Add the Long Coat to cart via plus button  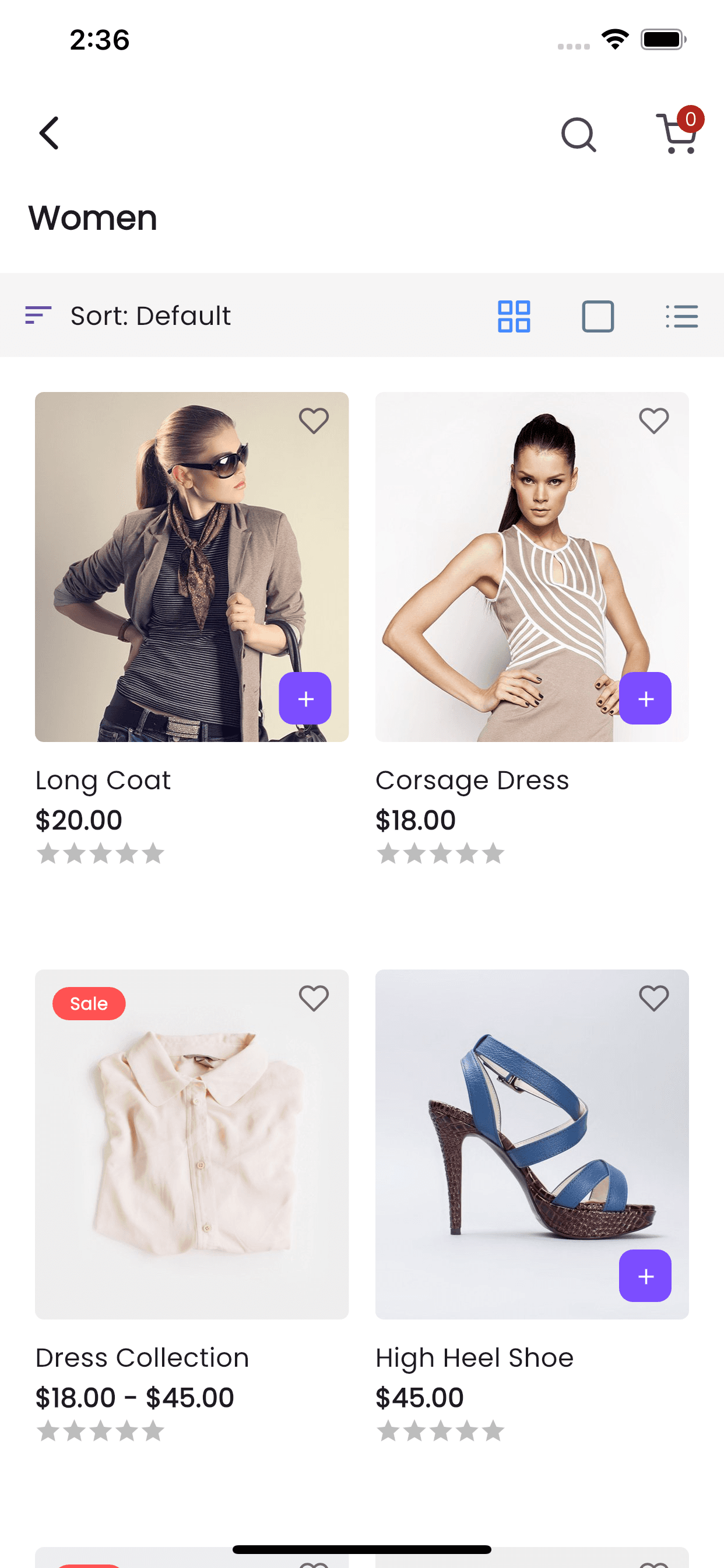305,699
